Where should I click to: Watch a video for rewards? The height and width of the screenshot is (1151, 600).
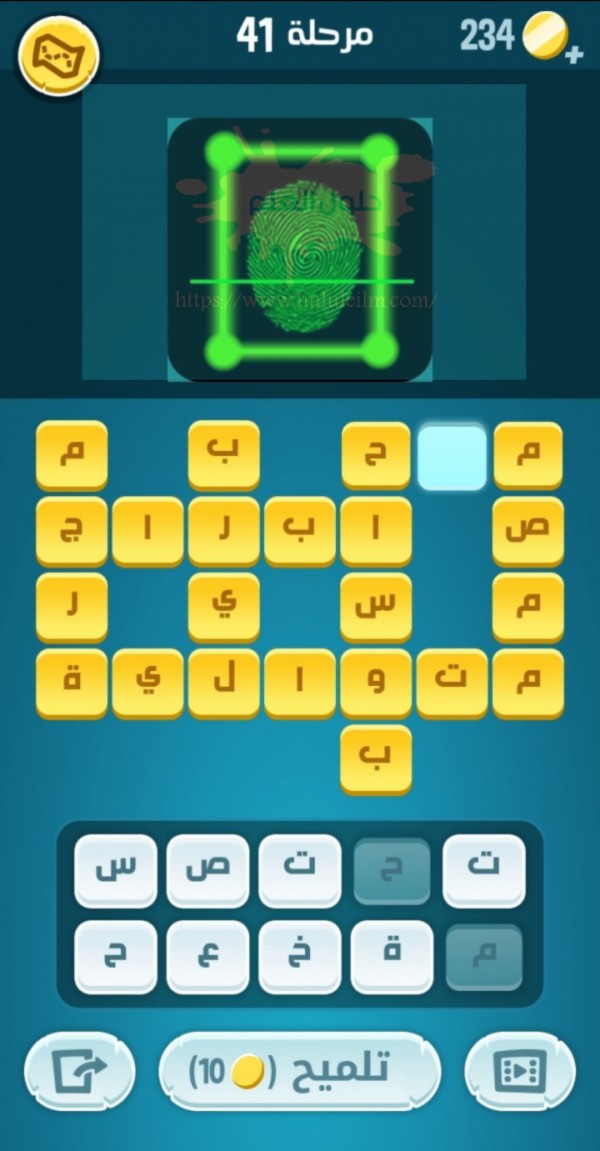(x=519, y=1071)
